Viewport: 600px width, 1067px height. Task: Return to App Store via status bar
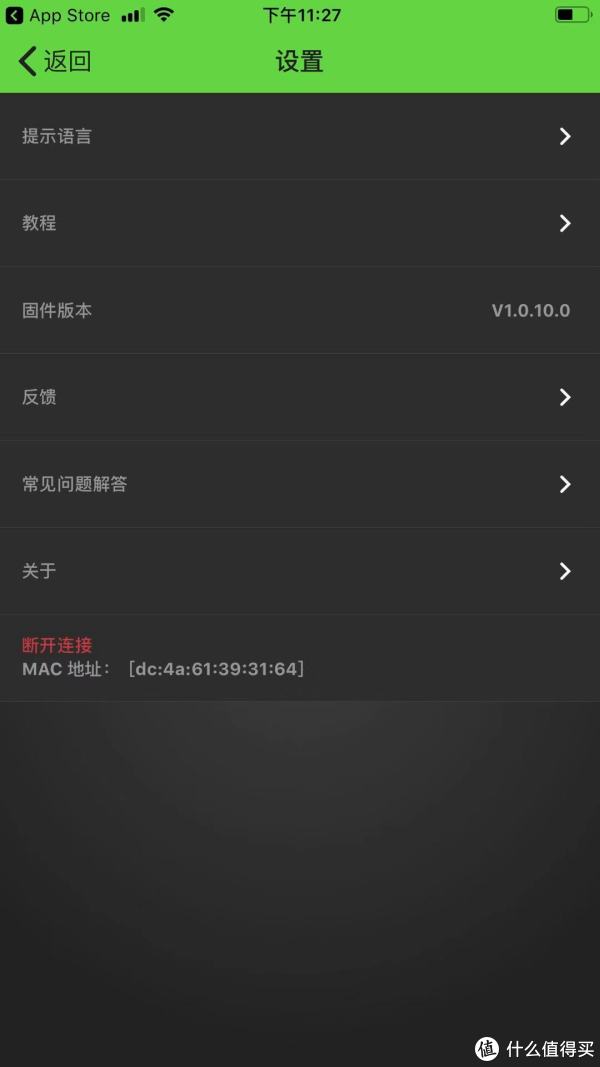coord(58,15)
